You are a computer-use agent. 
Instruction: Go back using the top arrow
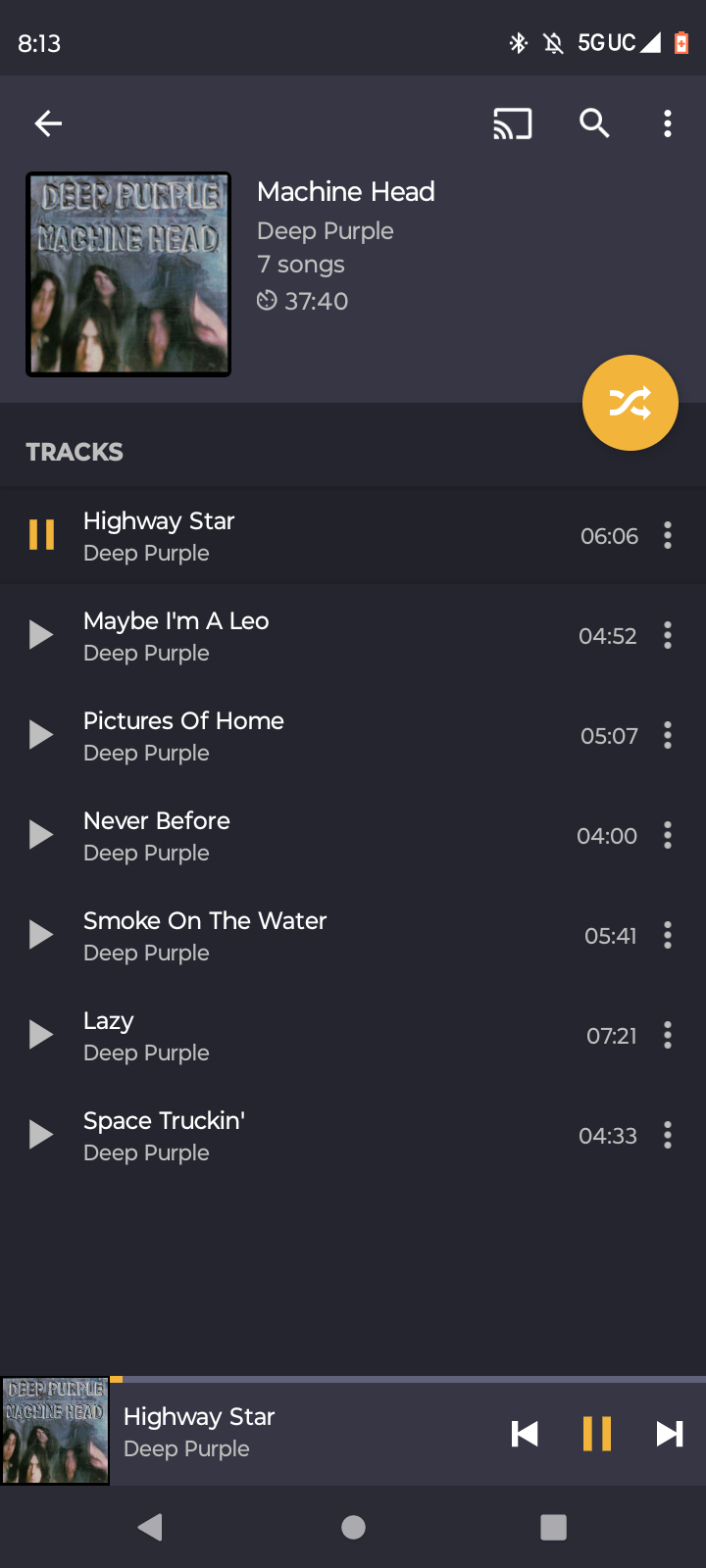coord(48,123)
